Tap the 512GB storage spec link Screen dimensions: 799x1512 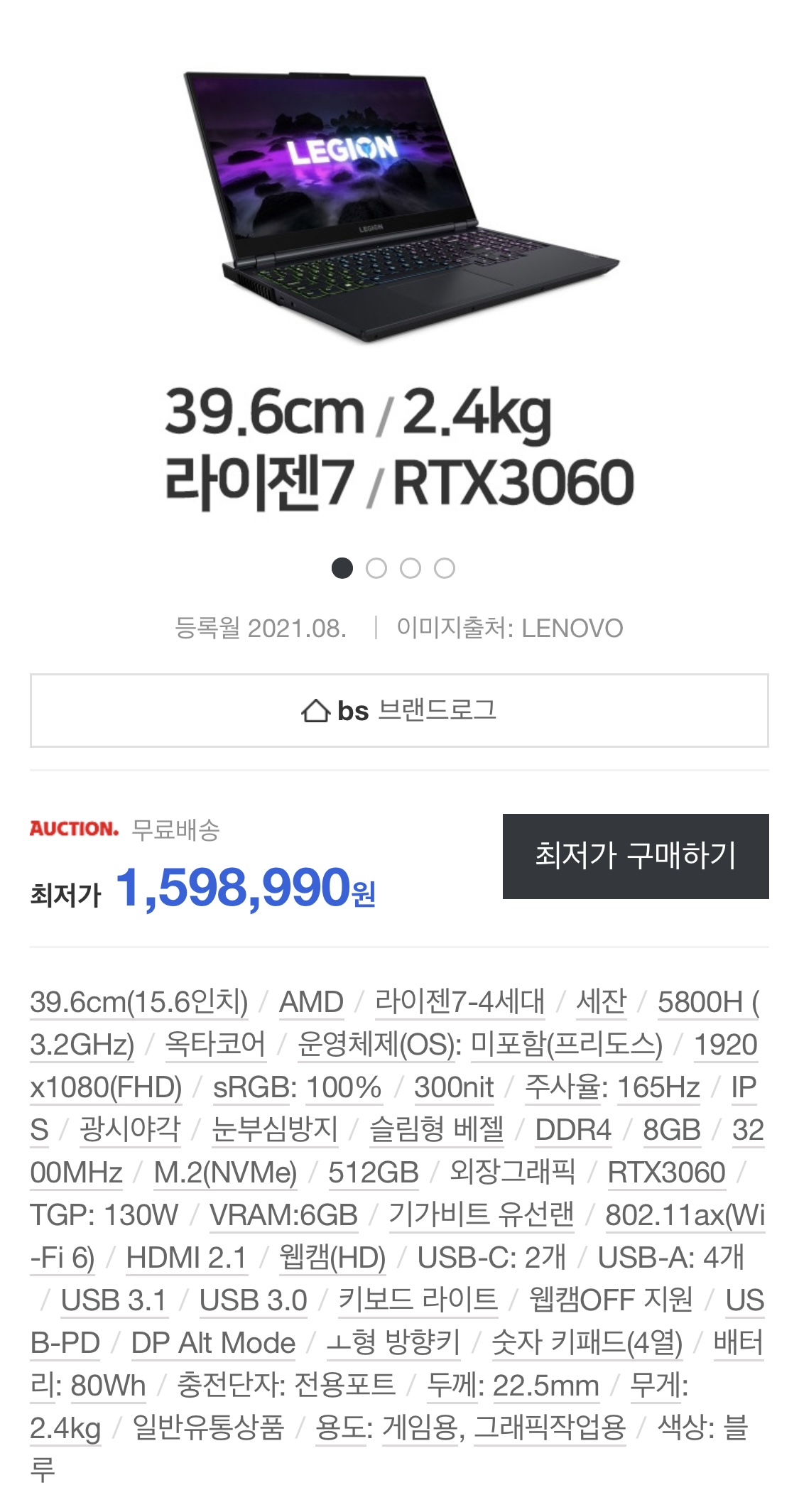pos(374,1173)
